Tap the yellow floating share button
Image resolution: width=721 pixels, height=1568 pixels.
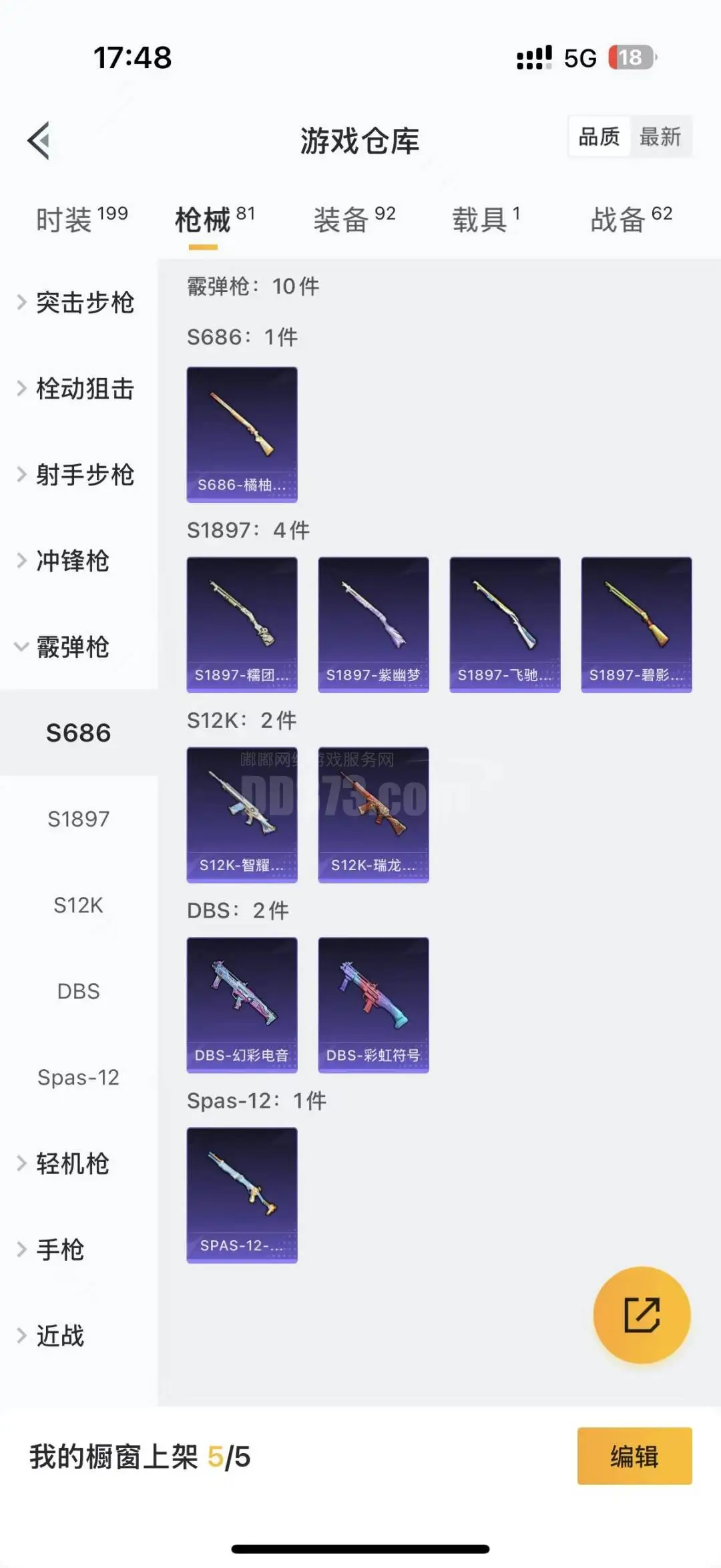point(642,1315)
